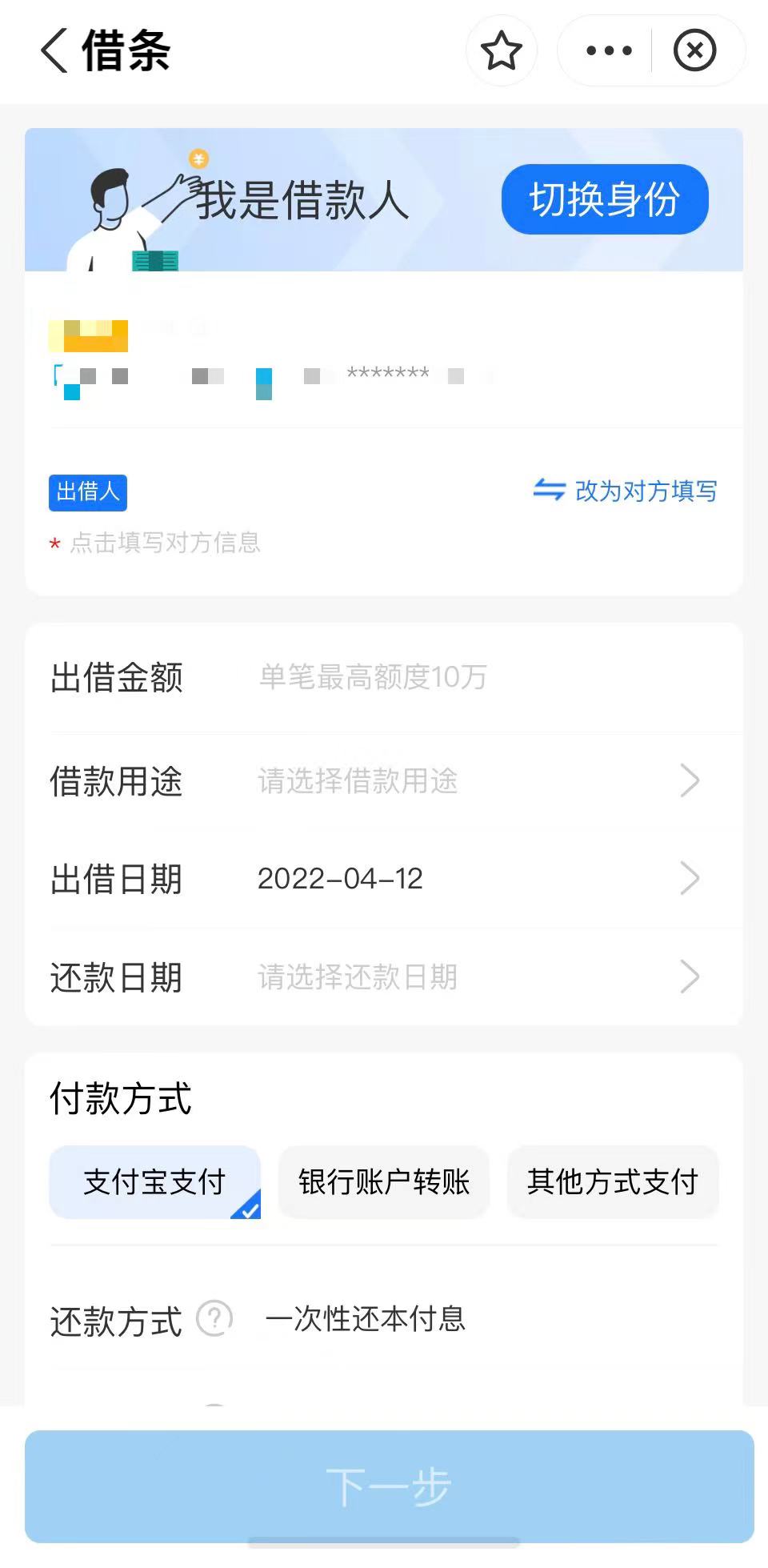Tap the 出借人 blue label tag
The image size is (768, 1568).
tap(86, 493)
